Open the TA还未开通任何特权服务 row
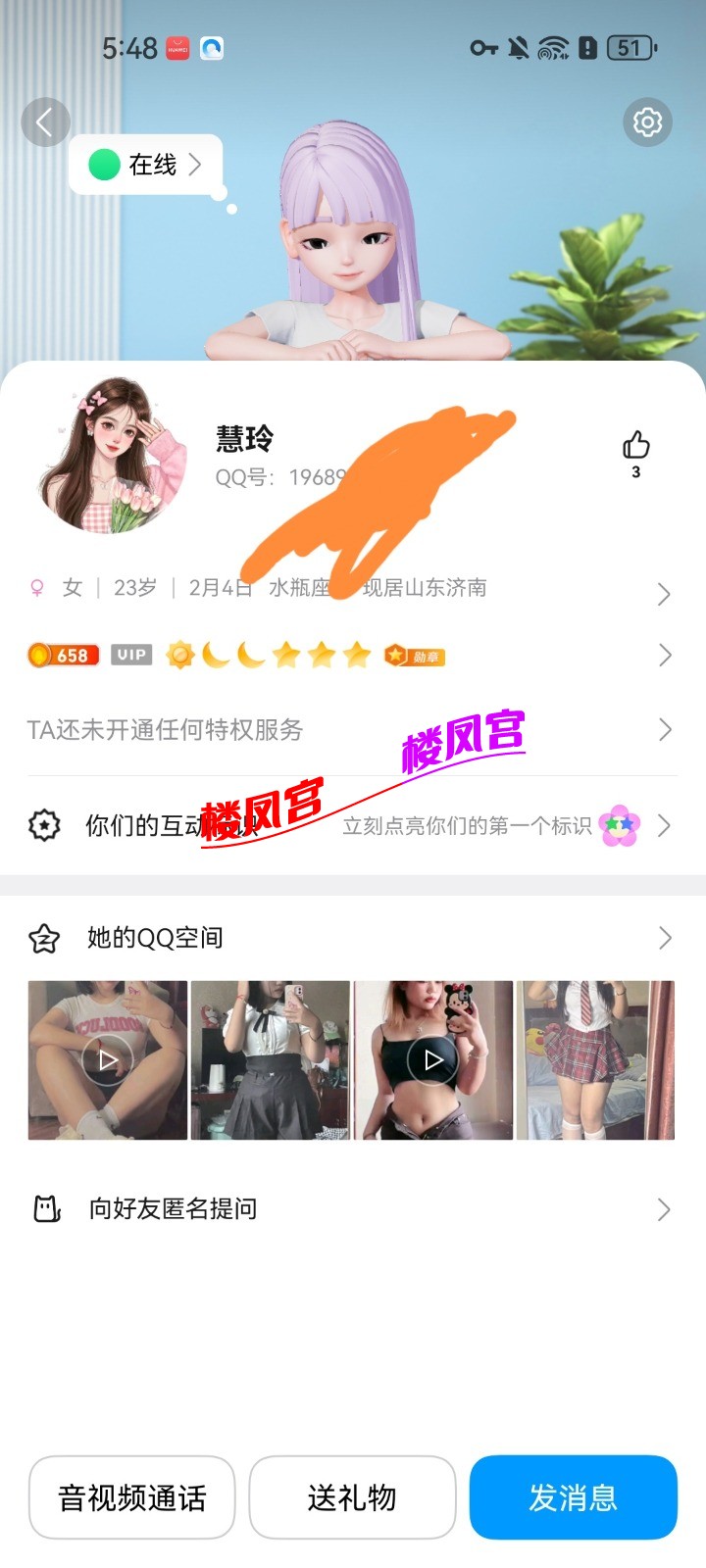Viewport: 706px width, 1568px height. click(353, 729)
